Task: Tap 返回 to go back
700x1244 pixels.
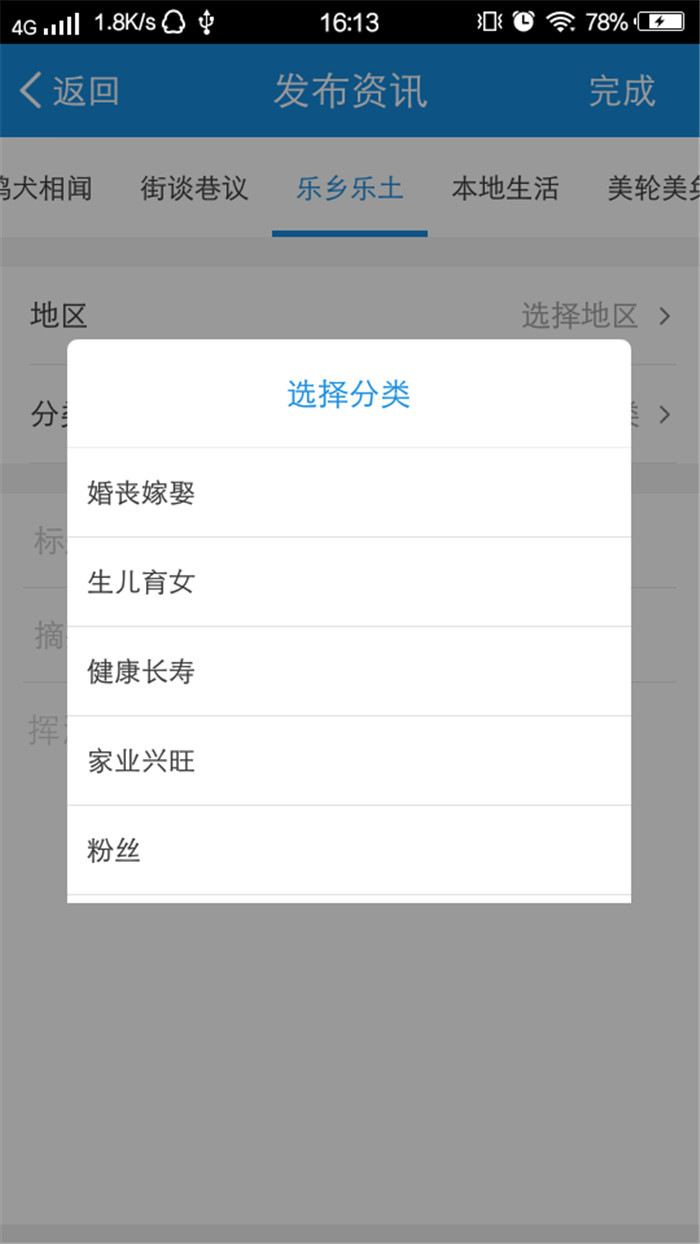Action: coord(70,91)
